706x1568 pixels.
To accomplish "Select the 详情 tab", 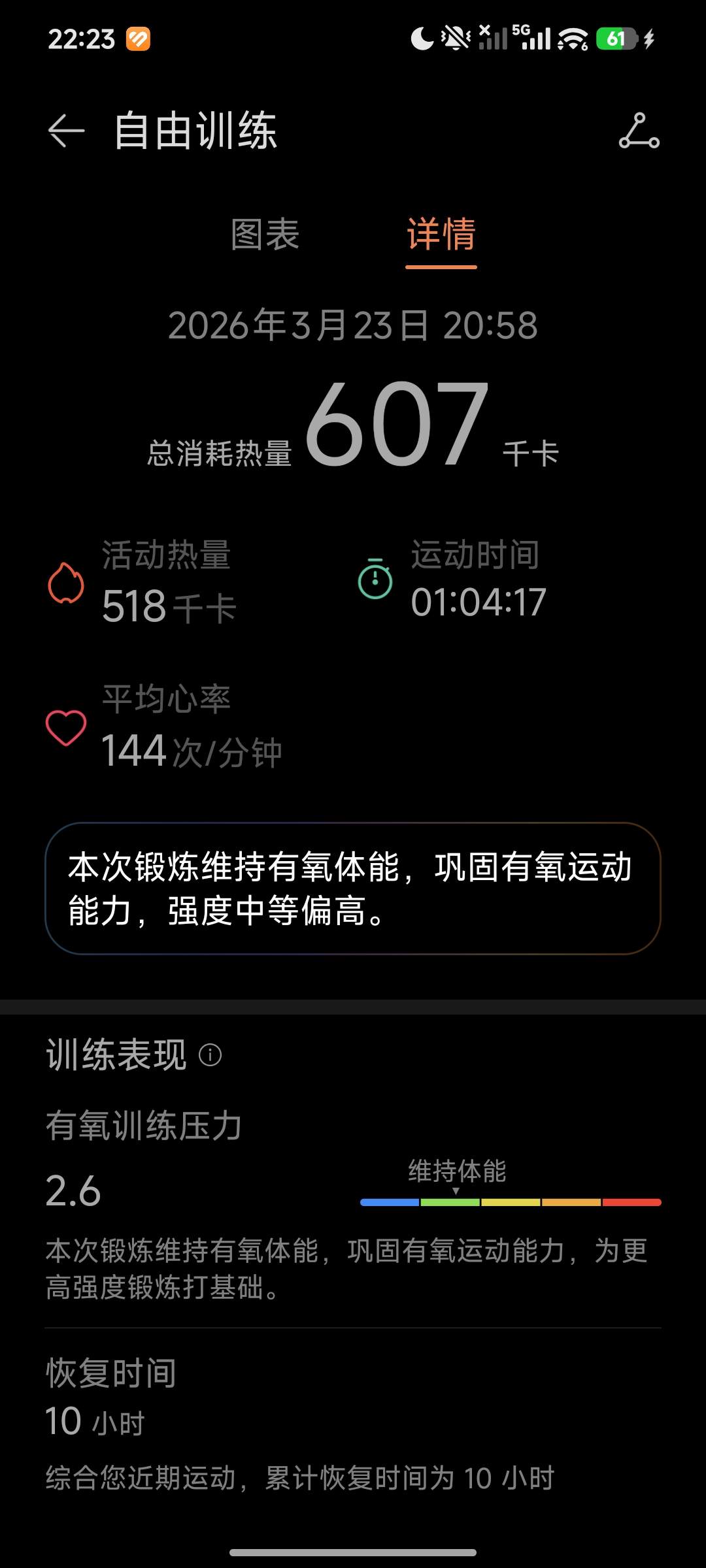I will 441,235.
